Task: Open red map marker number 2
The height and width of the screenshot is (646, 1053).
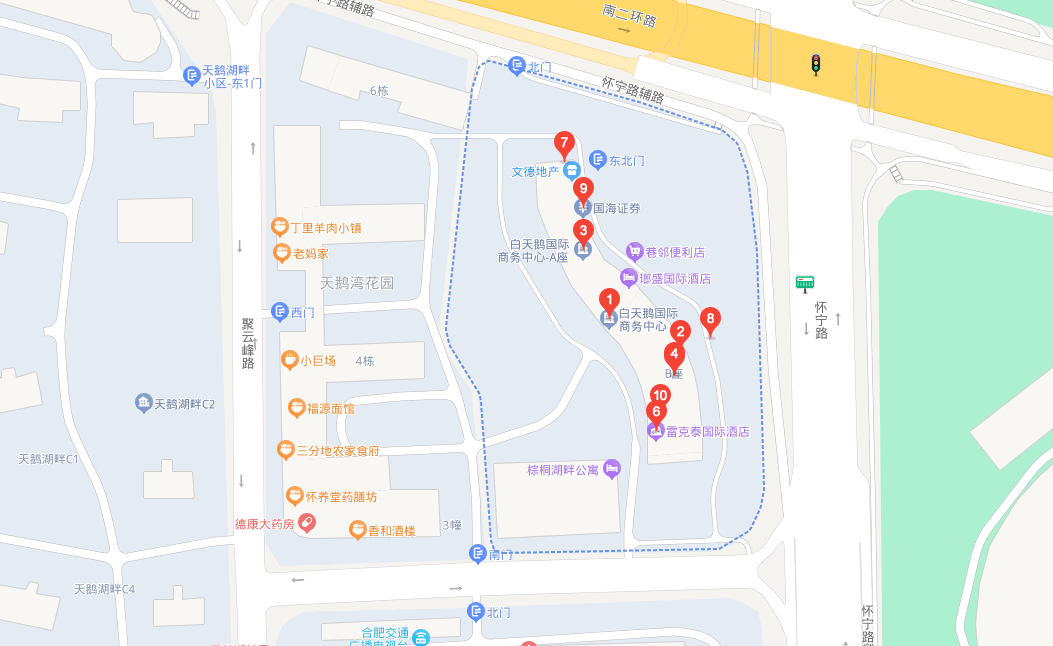Action: 680,332
